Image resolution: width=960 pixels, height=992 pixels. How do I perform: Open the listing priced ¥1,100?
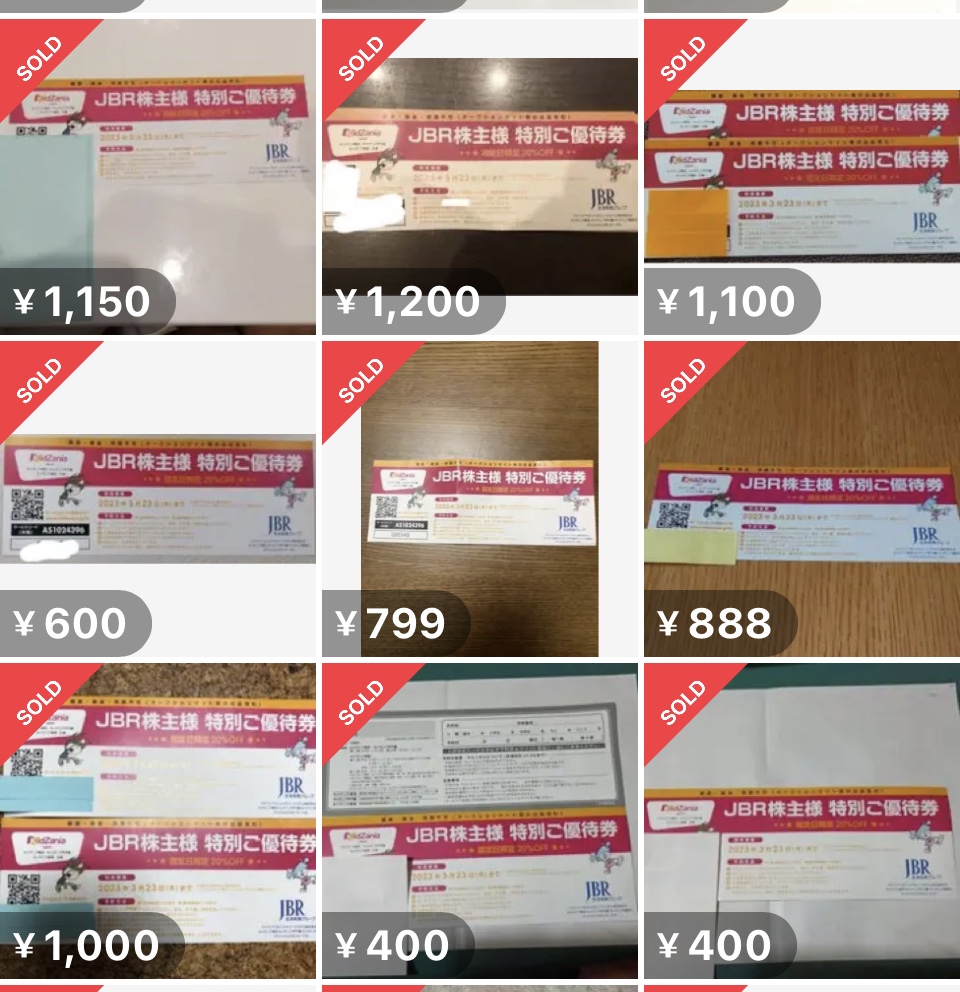[801, 176]
